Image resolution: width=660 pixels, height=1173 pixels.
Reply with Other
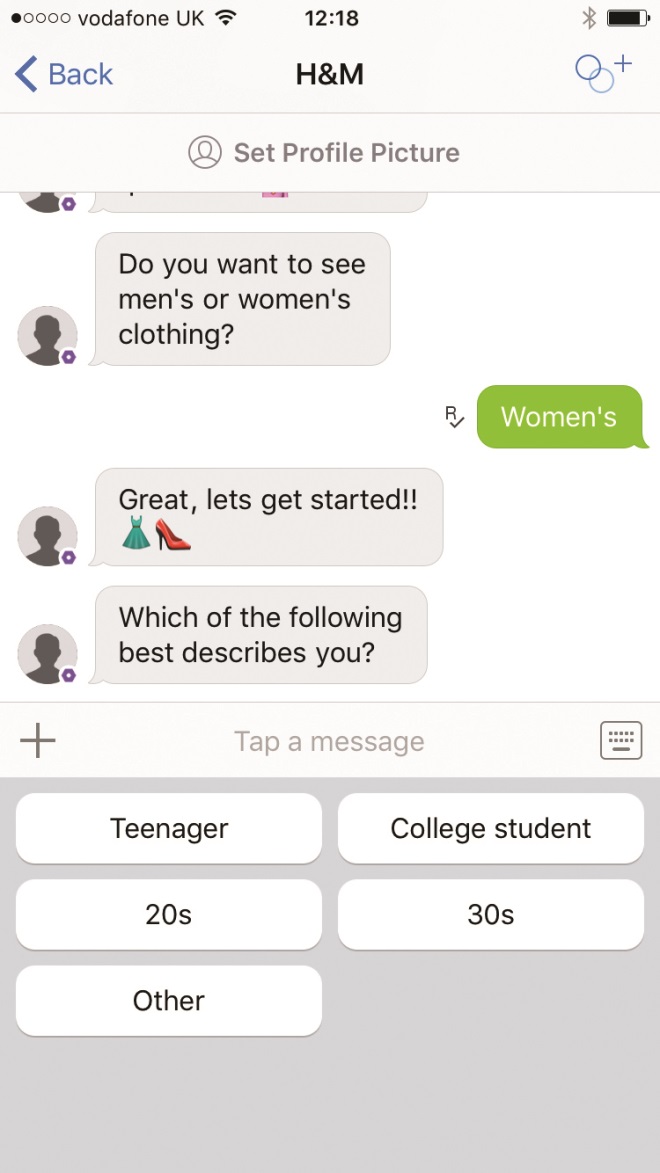click(x=169, y=1000)
